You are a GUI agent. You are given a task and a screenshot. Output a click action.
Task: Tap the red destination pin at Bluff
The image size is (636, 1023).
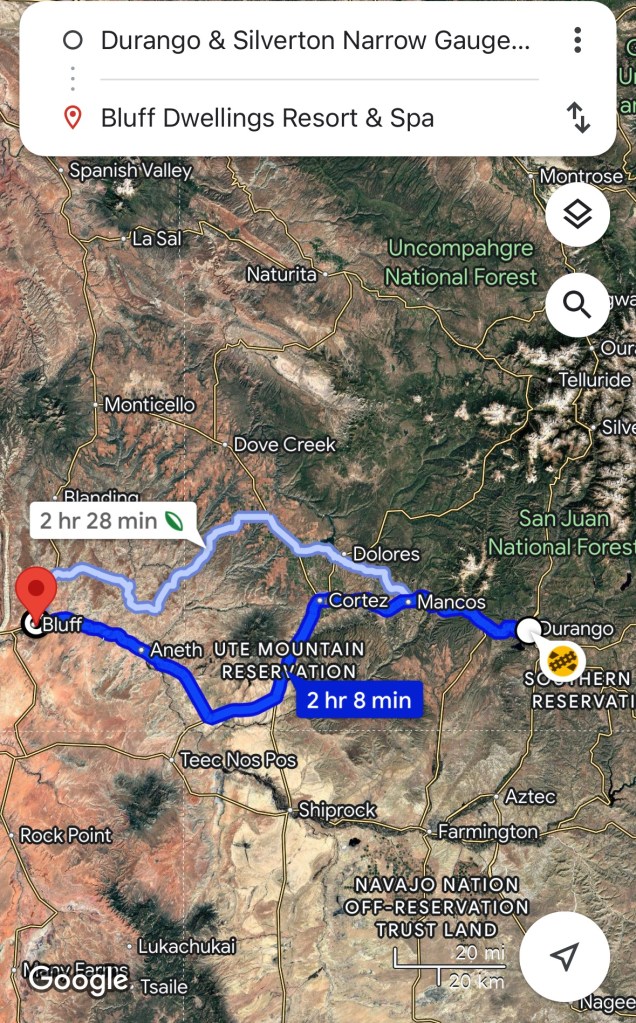point(38,591)
